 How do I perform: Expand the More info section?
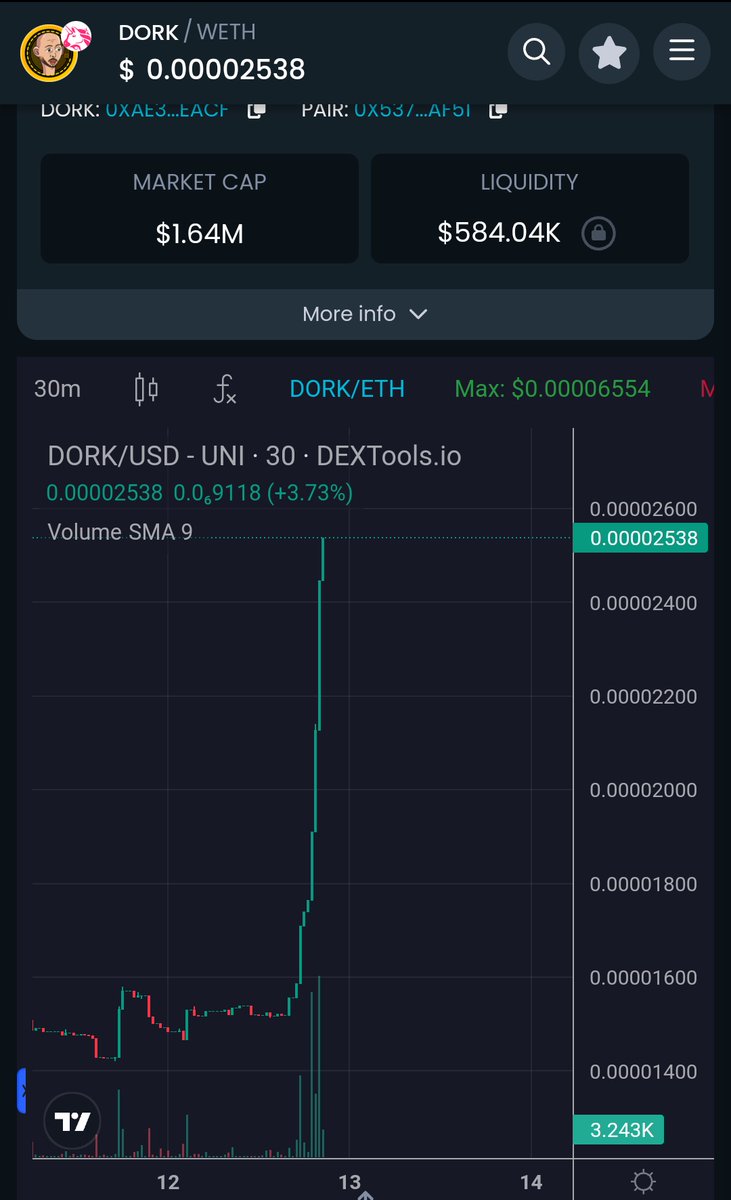(x=365, y=314)
